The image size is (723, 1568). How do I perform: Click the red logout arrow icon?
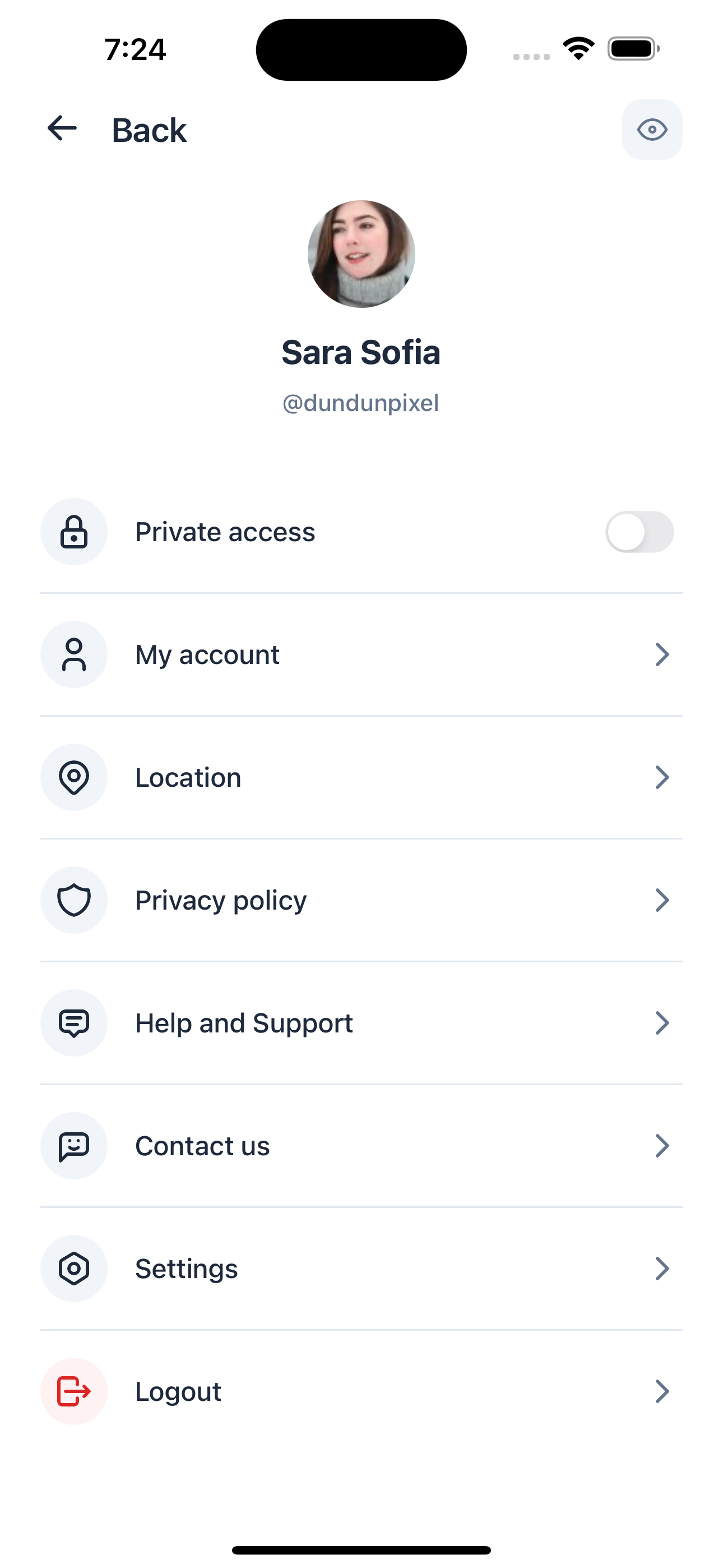click(73, 1391)
